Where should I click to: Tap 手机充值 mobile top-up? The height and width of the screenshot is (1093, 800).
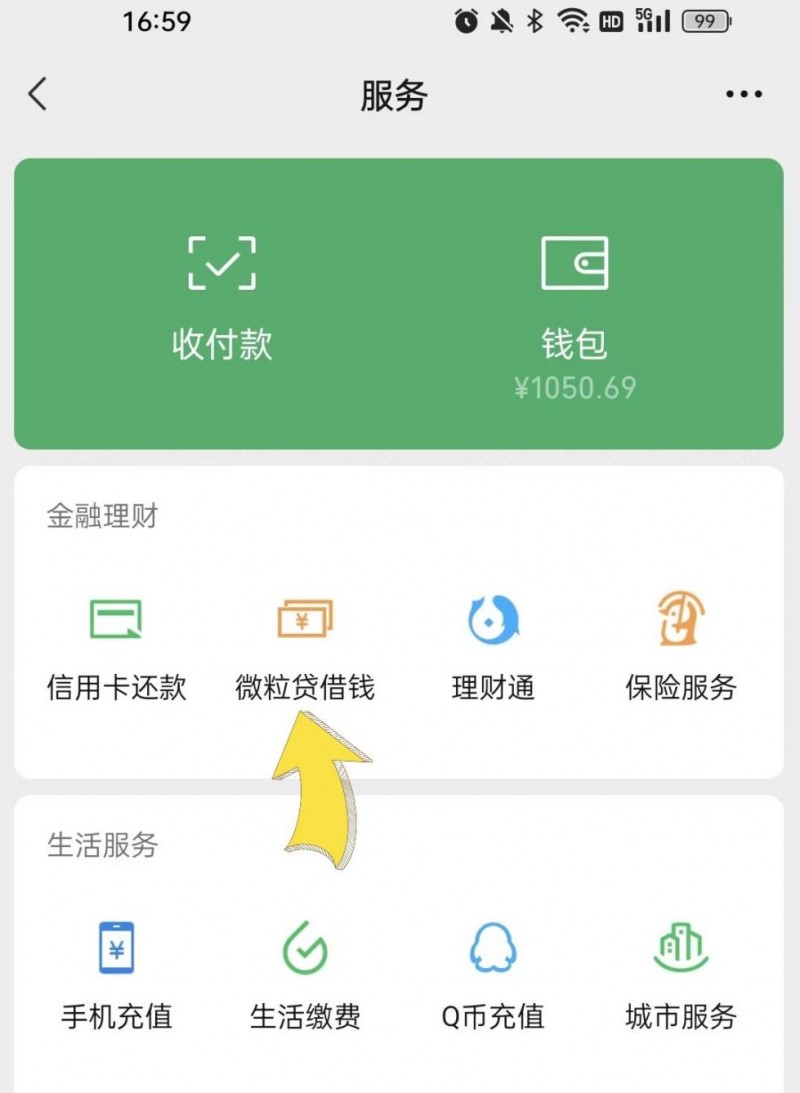pos(116,975)
